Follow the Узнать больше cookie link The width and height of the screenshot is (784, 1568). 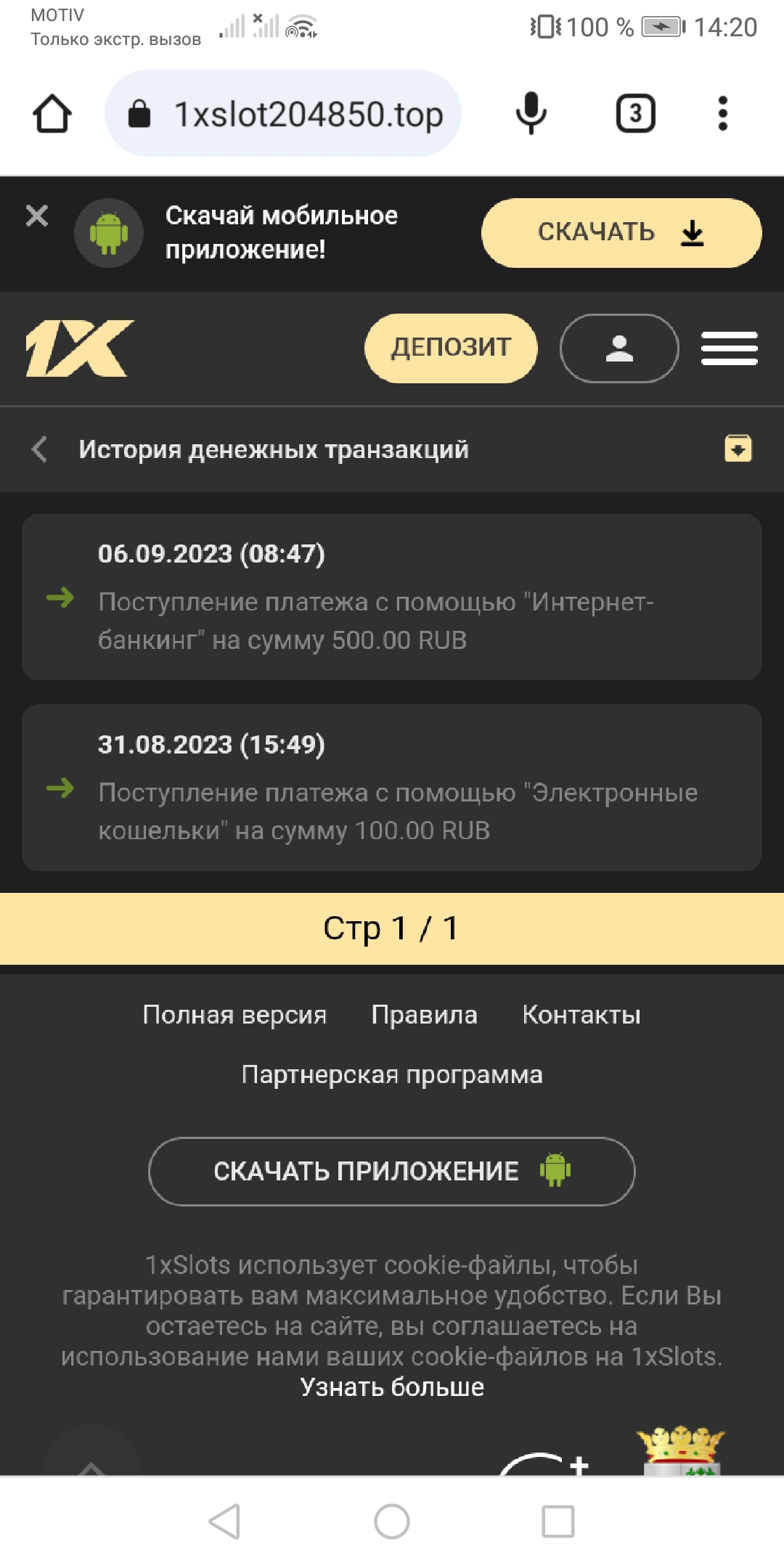point(392,1387)
